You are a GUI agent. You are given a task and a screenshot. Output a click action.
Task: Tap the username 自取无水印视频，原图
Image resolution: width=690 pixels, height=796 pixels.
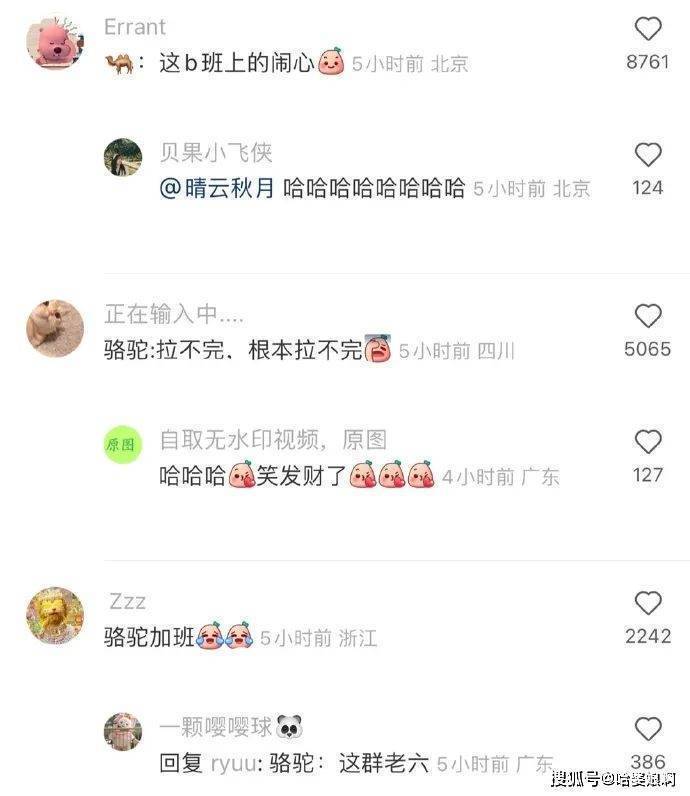click(273, 440)
